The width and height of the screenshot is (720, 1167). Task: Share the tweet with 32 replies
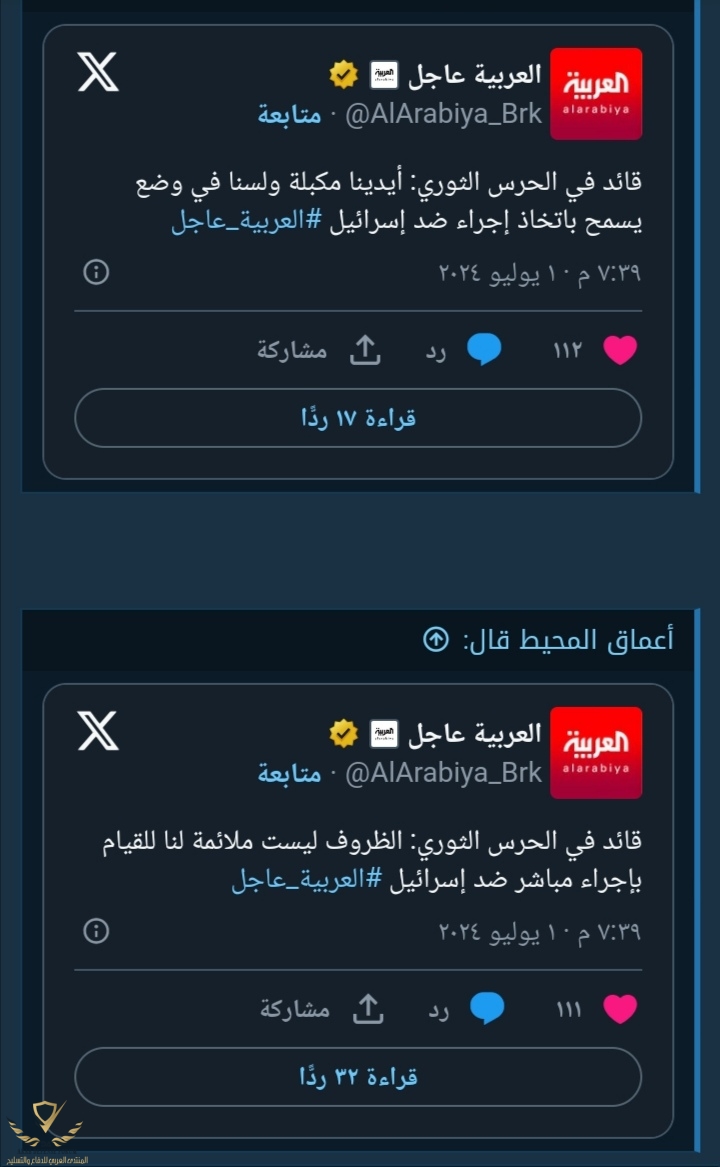click(368, 1010)
